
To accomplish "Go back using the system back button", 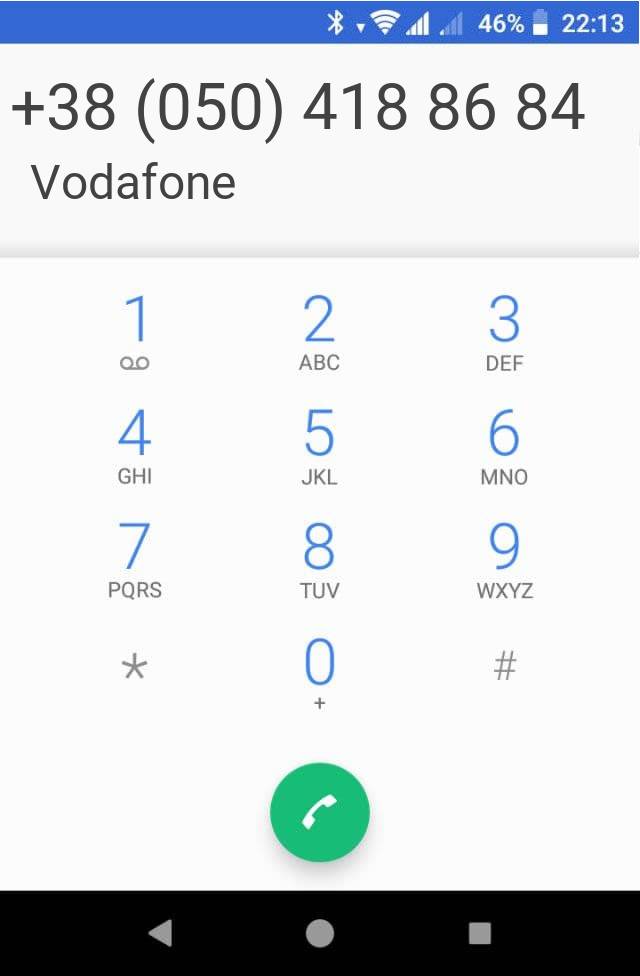I will pos(160,933).
